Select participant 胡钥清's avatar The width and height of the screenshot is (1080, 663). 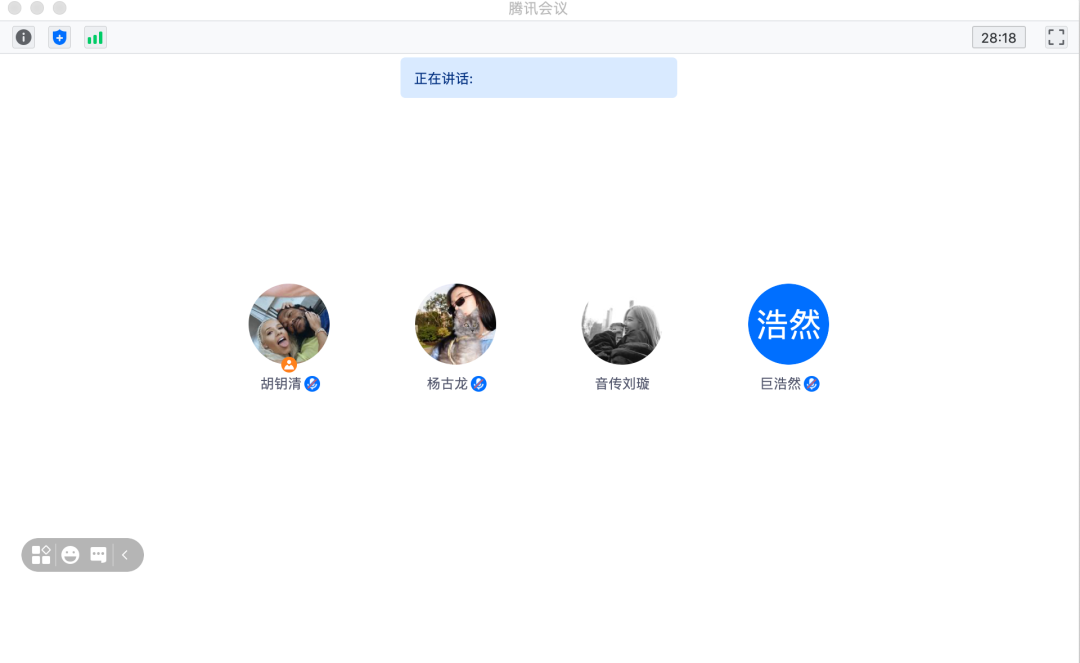point(289,324)
